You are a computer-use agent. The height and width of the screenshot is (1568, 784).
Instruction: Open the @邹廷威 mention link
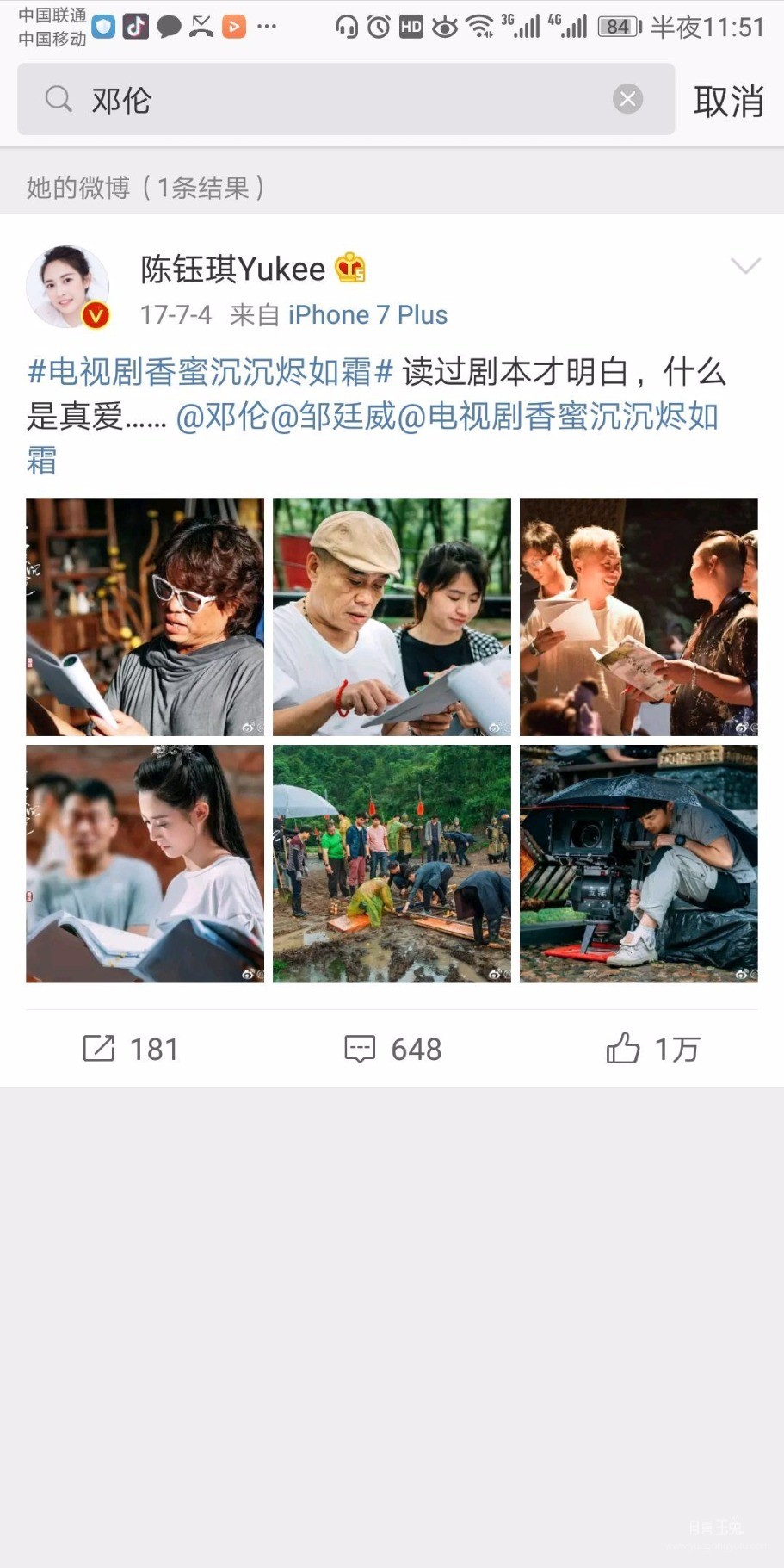pos(333,417)
